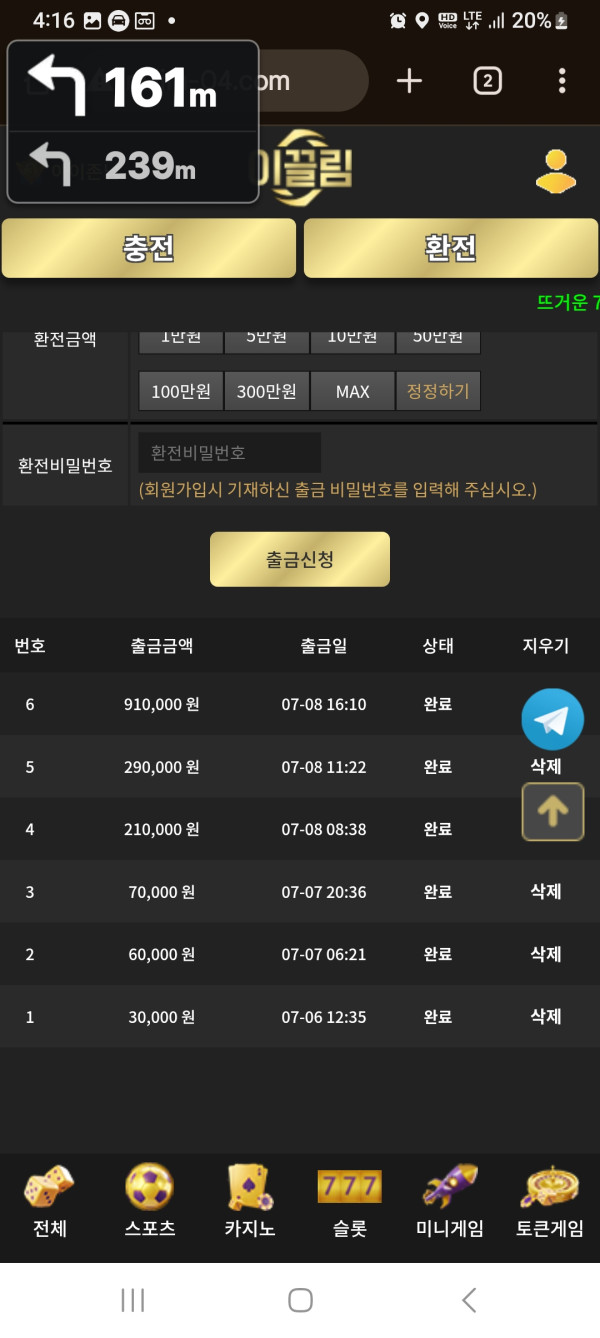
Task: Delete the 30,000 원 withdrawal record
Action: [546, 1017]
